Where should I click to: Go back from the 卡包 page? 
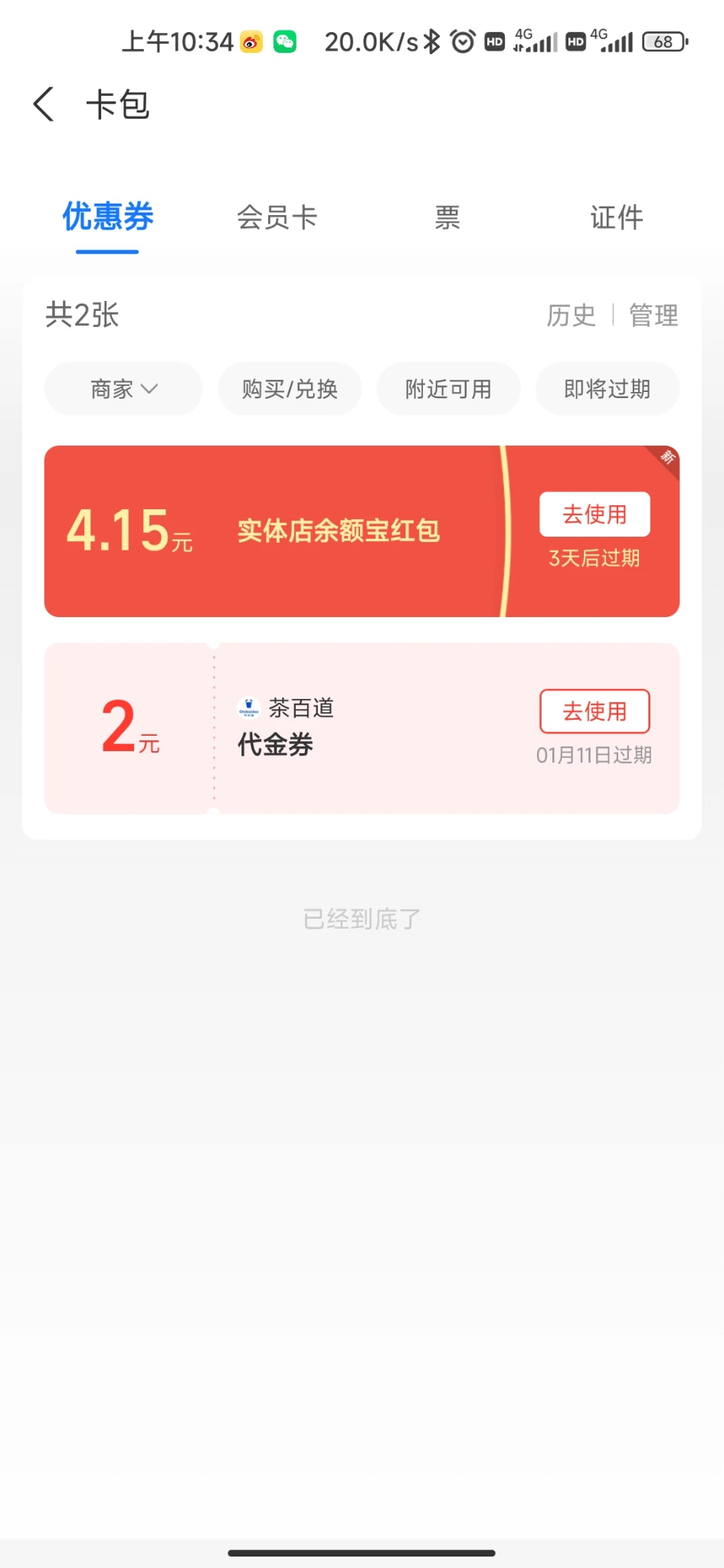(44, 104)
